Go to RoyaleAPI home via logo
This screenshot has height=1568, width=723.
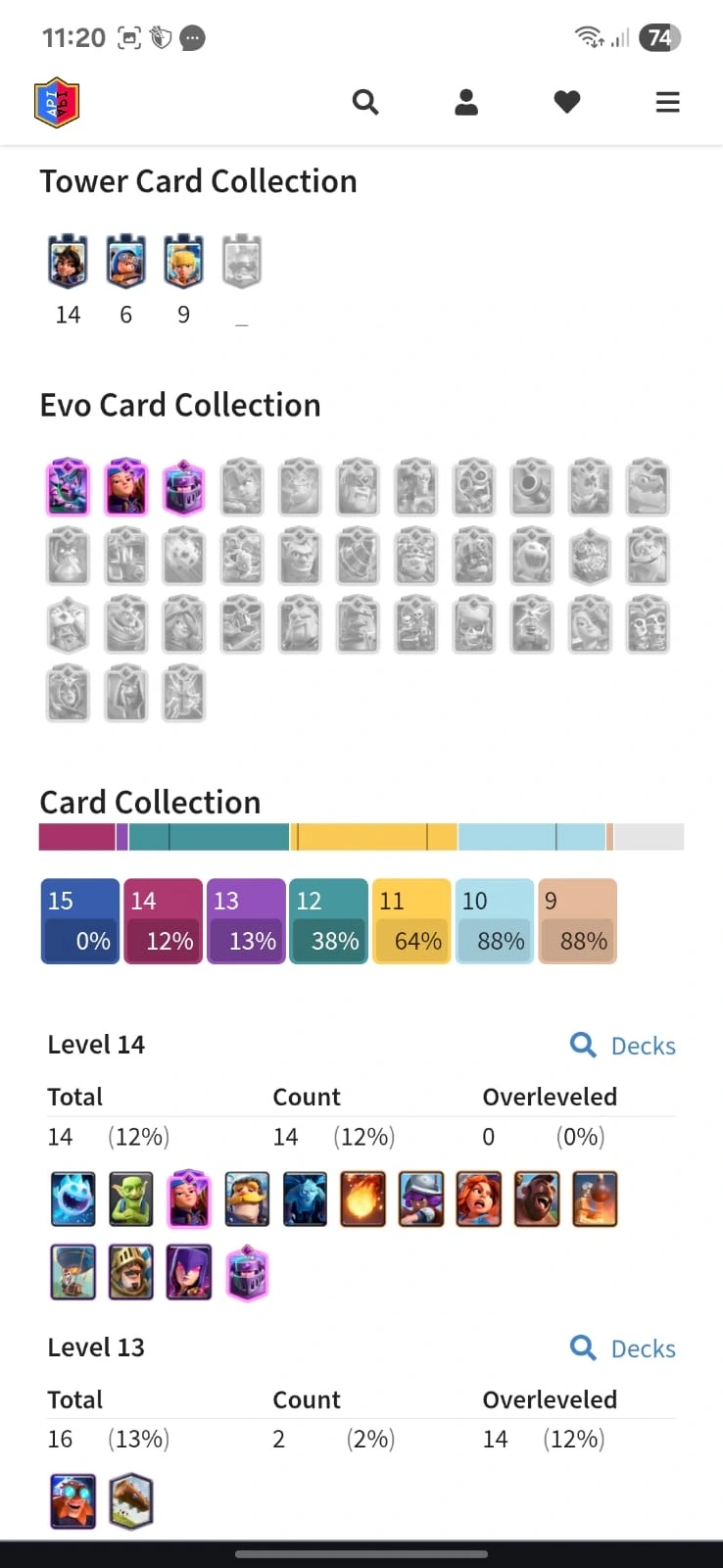click(57, 103)
